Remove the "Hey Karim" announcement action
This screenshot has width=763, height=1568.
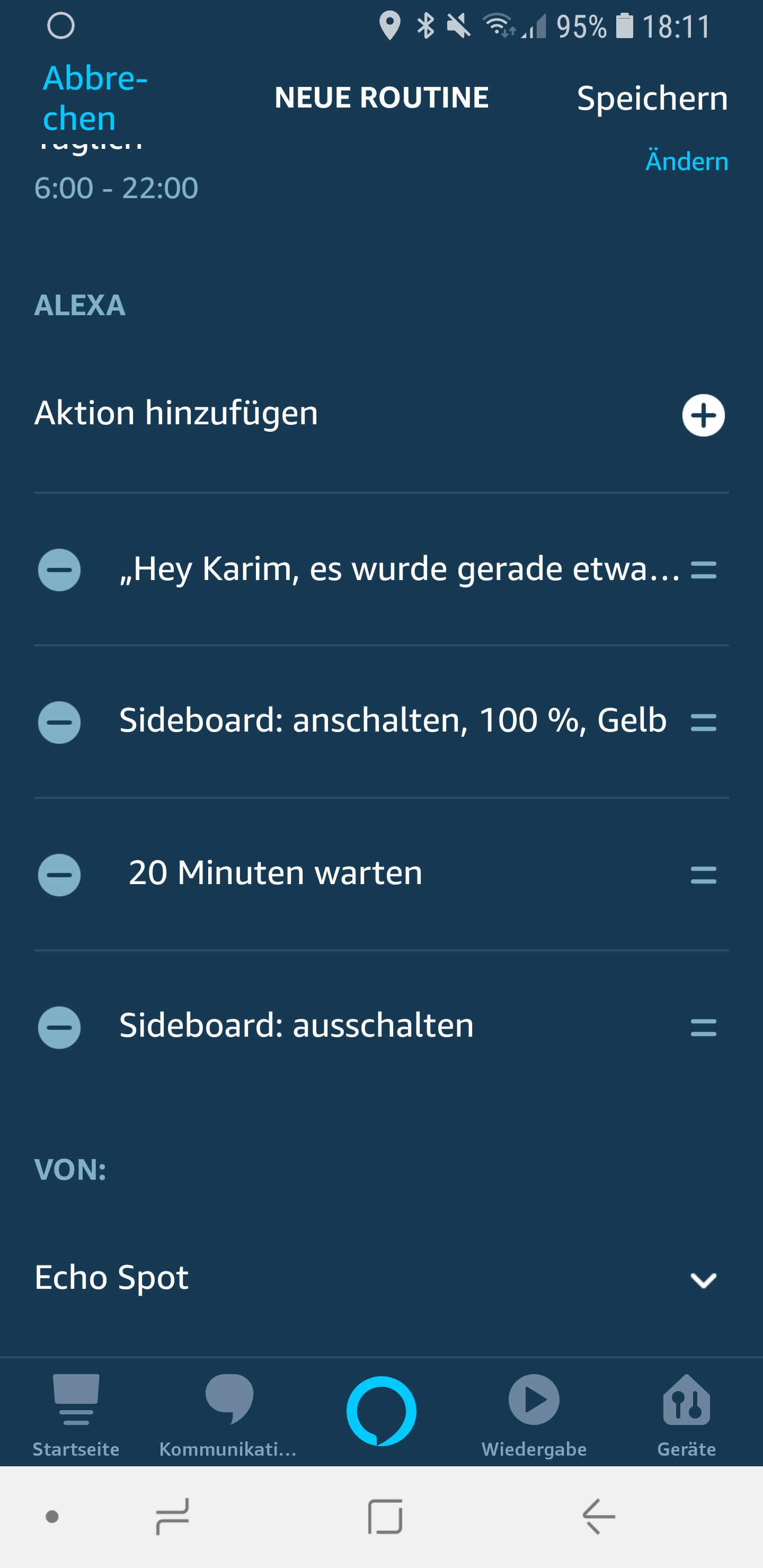59,570
